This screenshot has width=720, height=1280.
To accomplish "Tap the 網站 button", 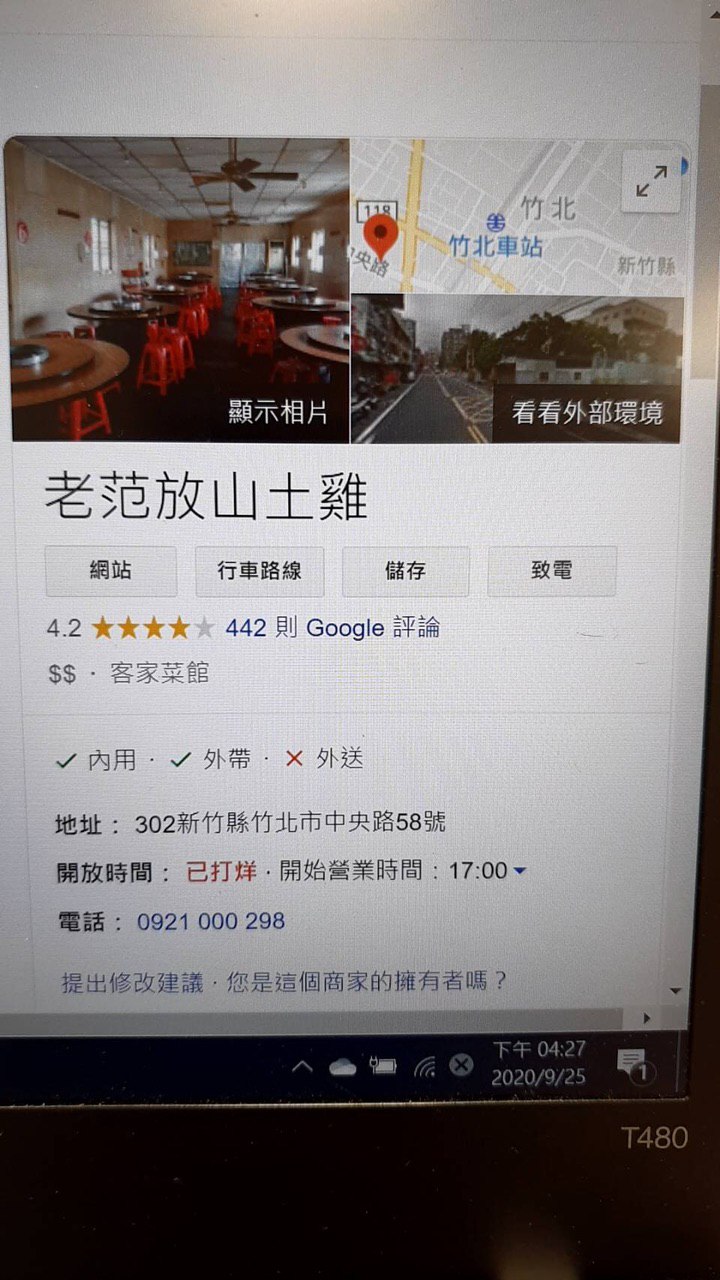I will coord(111,571).
